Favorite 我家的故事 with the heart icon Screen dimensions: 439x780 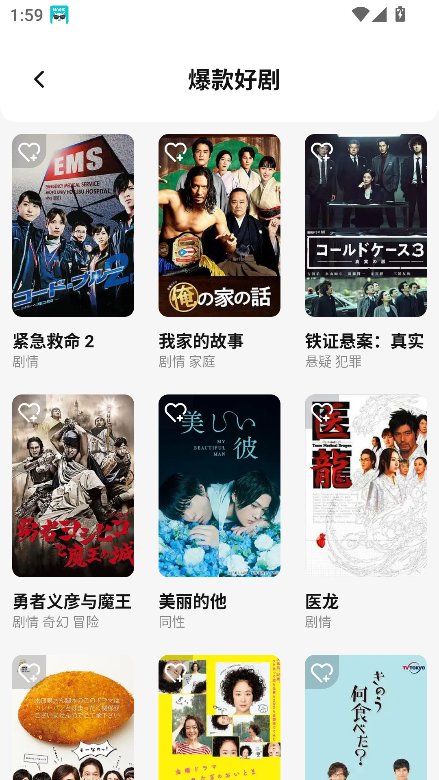coord(176,151)
